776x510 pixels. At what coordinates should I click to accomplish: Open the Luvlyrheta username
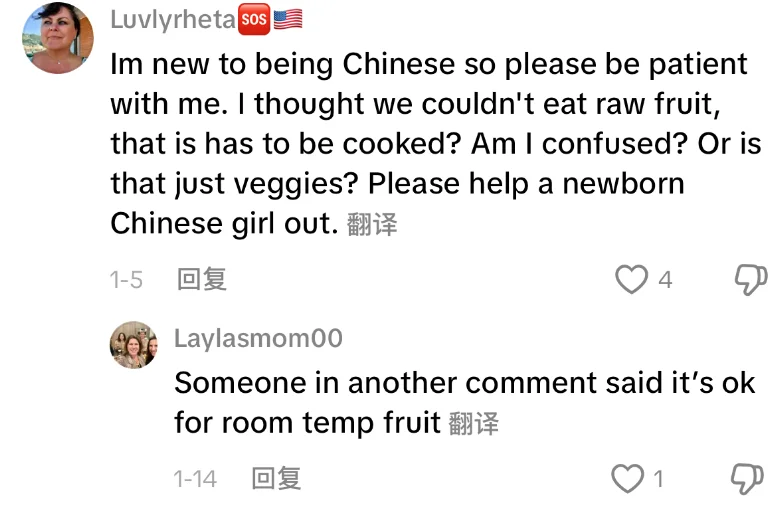[x=172, y=19]
